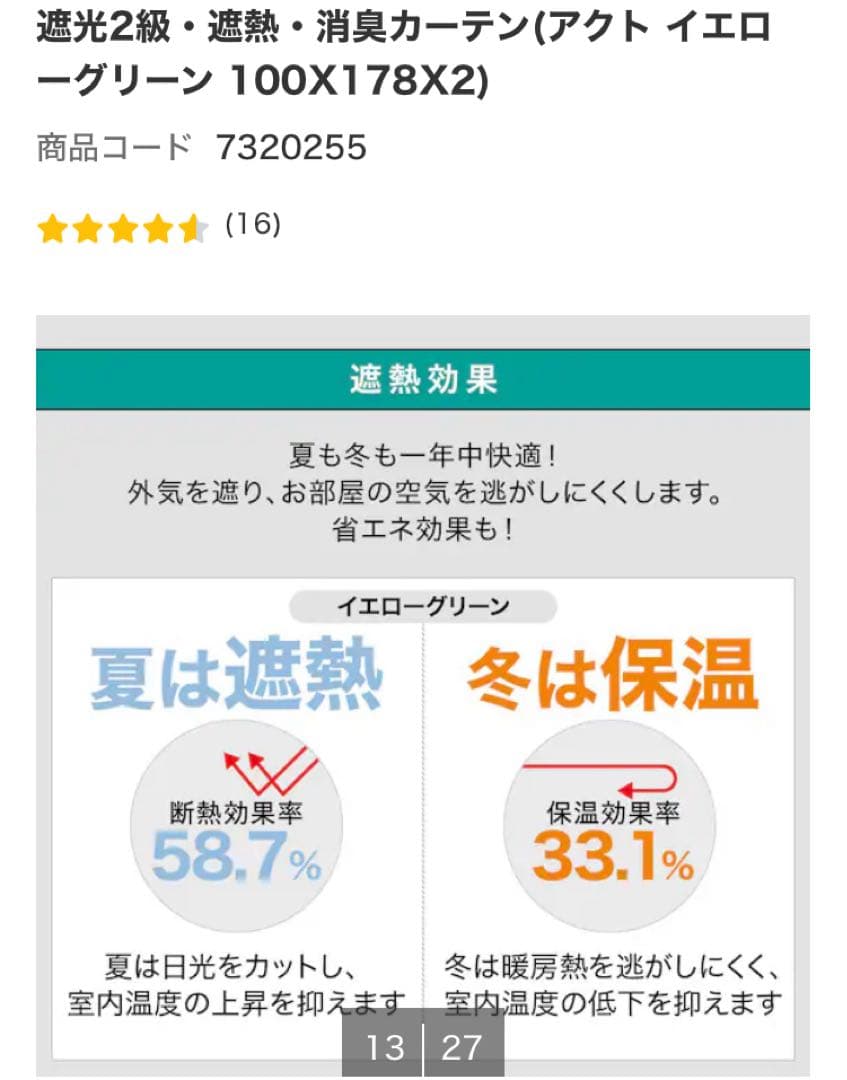
Task: Enlarge the 遮熱効果 product image
Action: coord(423,690)
